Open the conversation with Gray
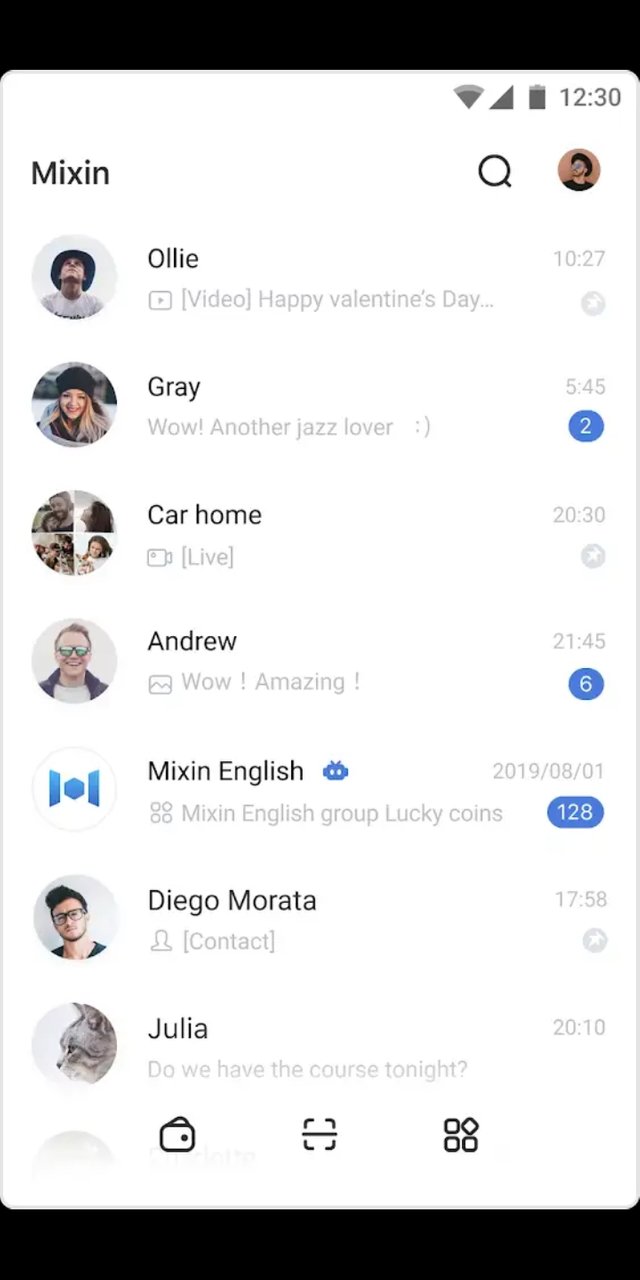Viewport: 640px width, 1280px height. pyautogui.click(x=320, y=406)
